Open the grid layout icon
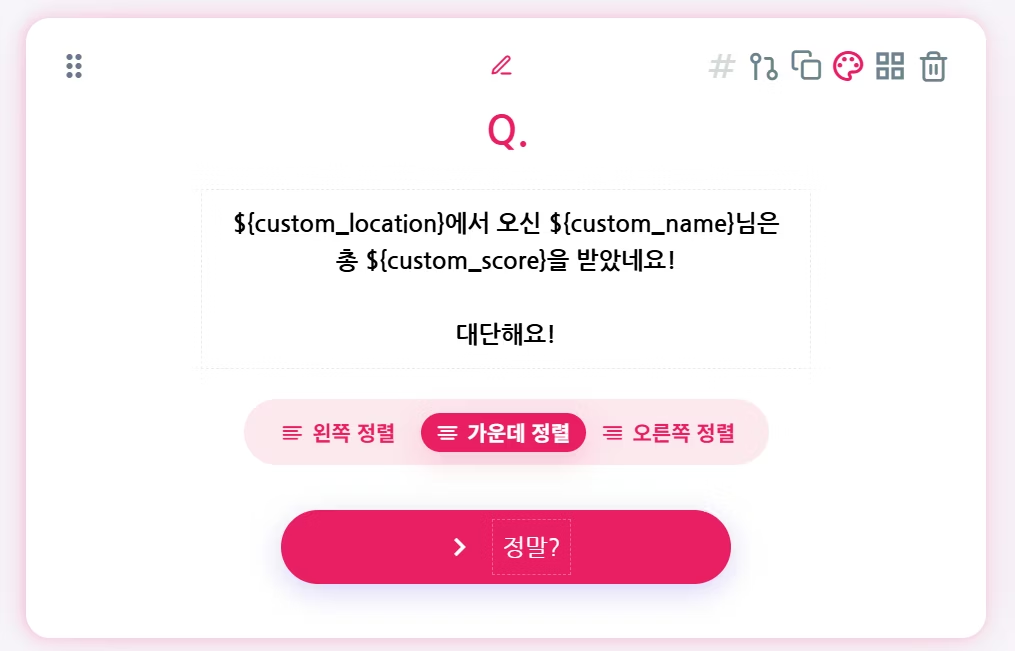 tap(890, 67)
